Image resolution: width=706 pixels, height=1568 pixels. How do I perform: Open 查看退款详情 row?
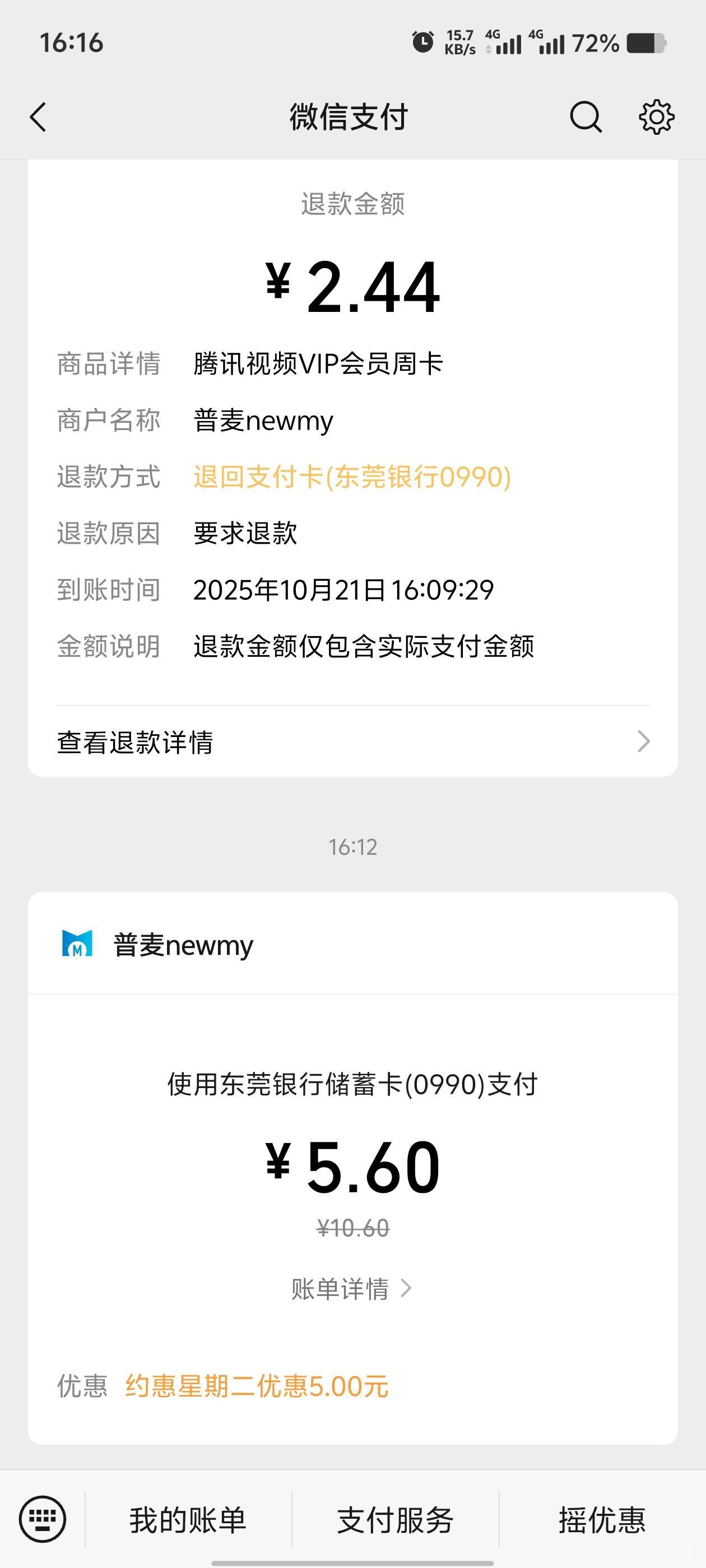click(352, 742)
